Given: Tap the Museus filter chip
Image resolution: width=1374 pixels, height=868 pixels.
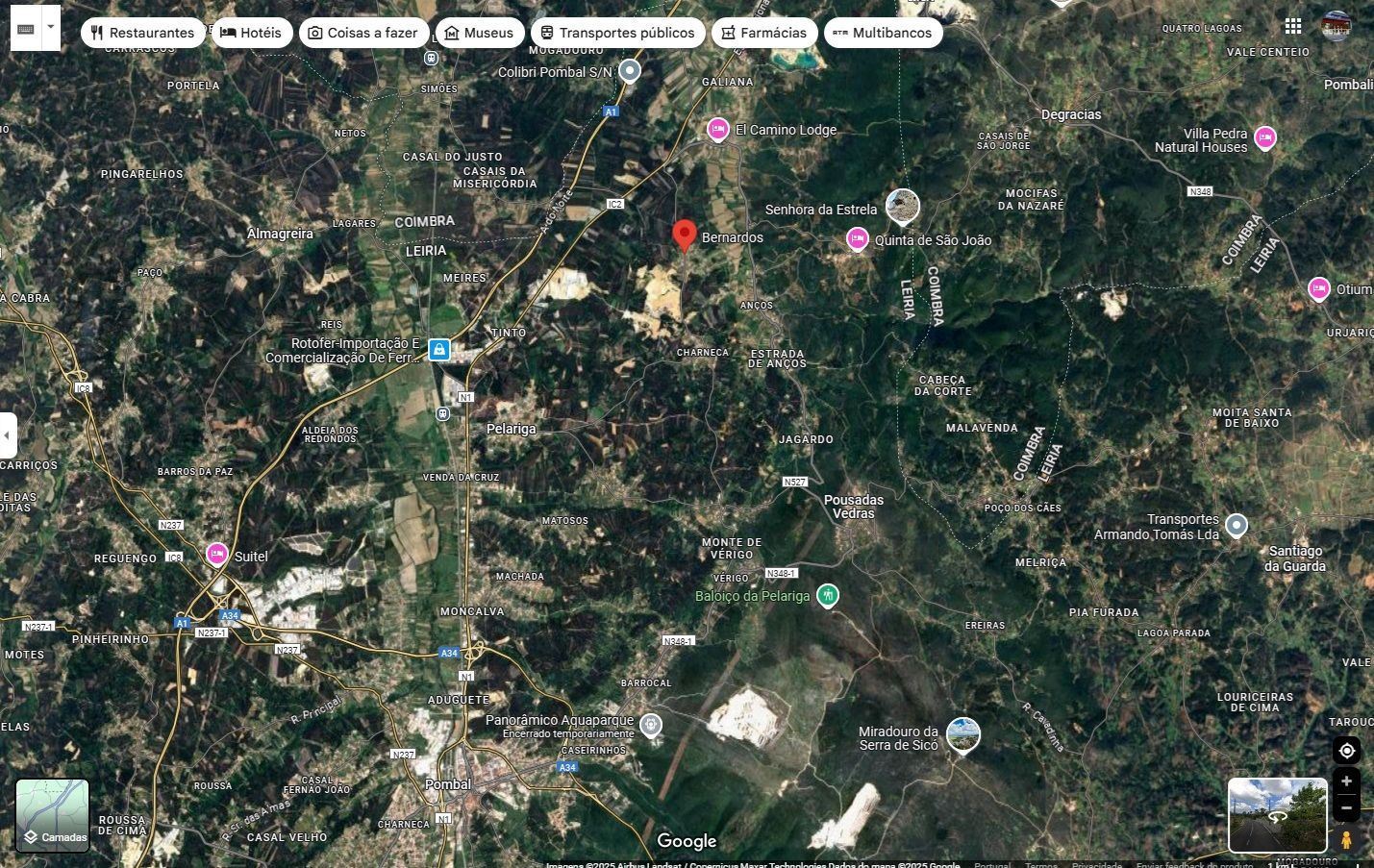Looking at the screenshot, I should click(x=479, y=33).
